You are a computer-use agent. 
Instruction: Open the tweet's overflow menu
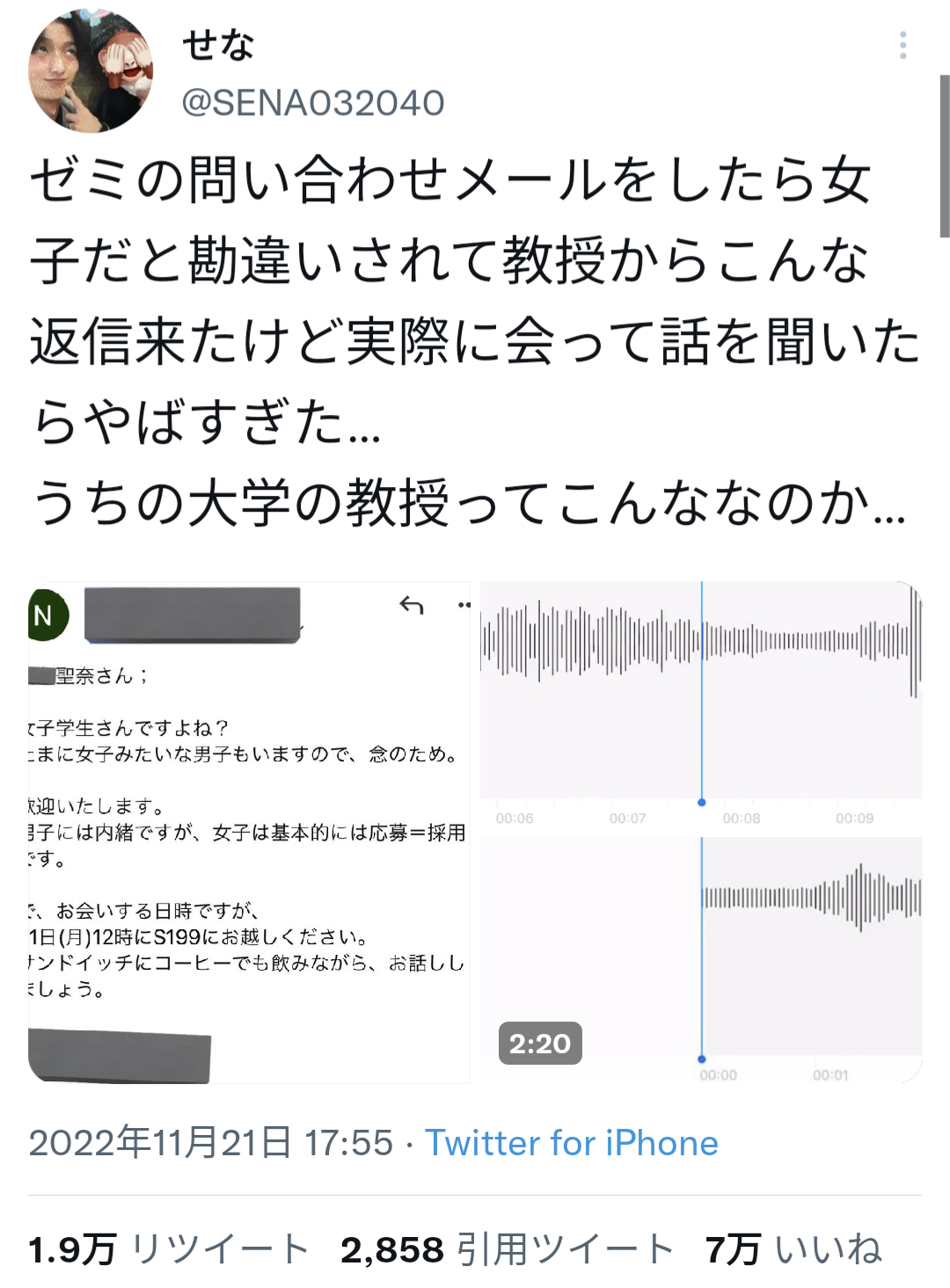click(x=903, y=46)
